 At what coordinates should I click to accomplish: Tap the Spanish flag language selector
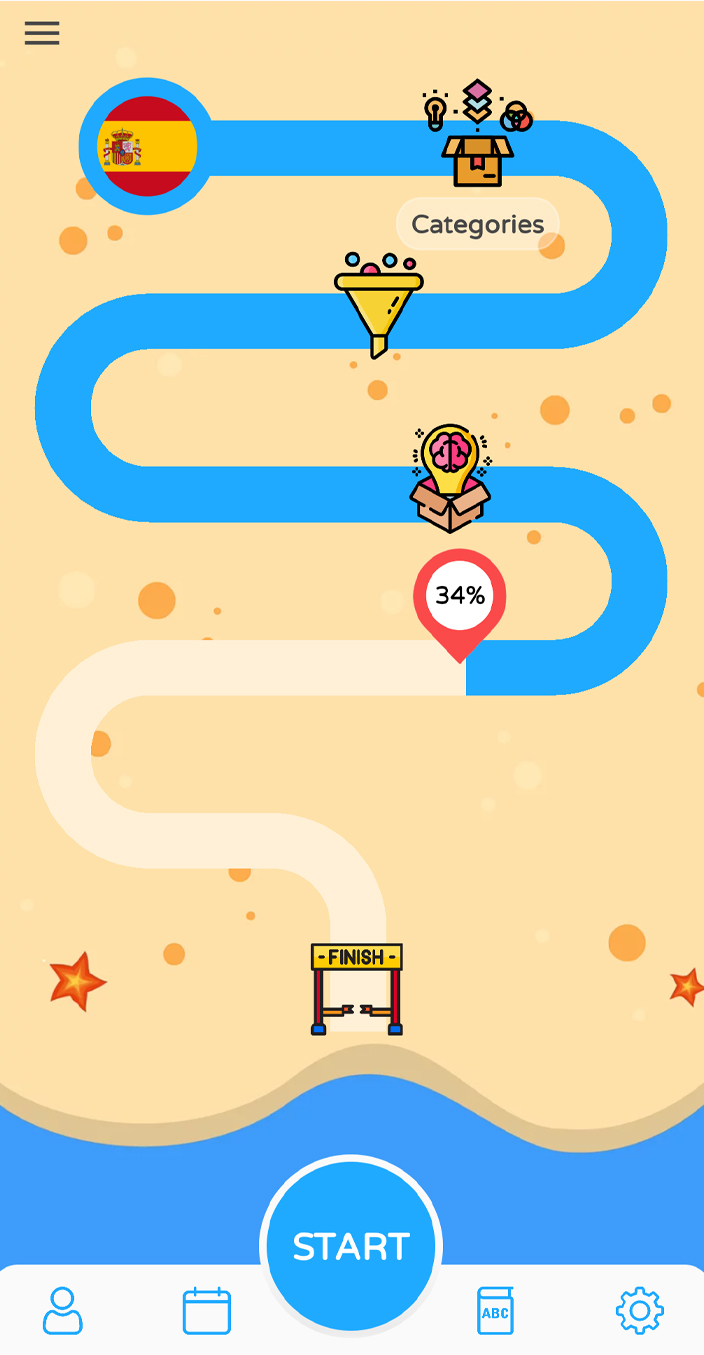147,146
